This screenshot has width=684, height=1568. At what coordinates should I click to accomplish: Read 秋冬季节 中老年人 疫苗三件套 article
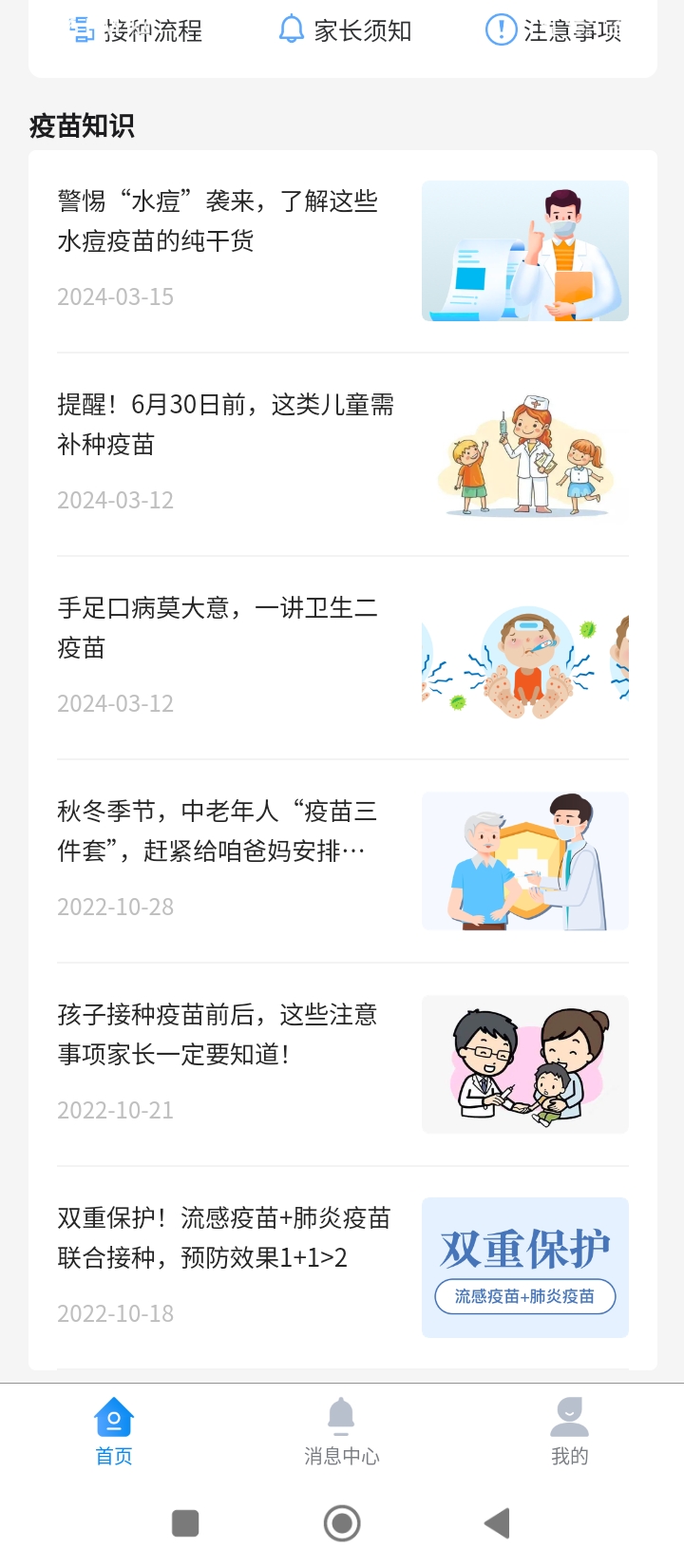[x=218, y=832]
